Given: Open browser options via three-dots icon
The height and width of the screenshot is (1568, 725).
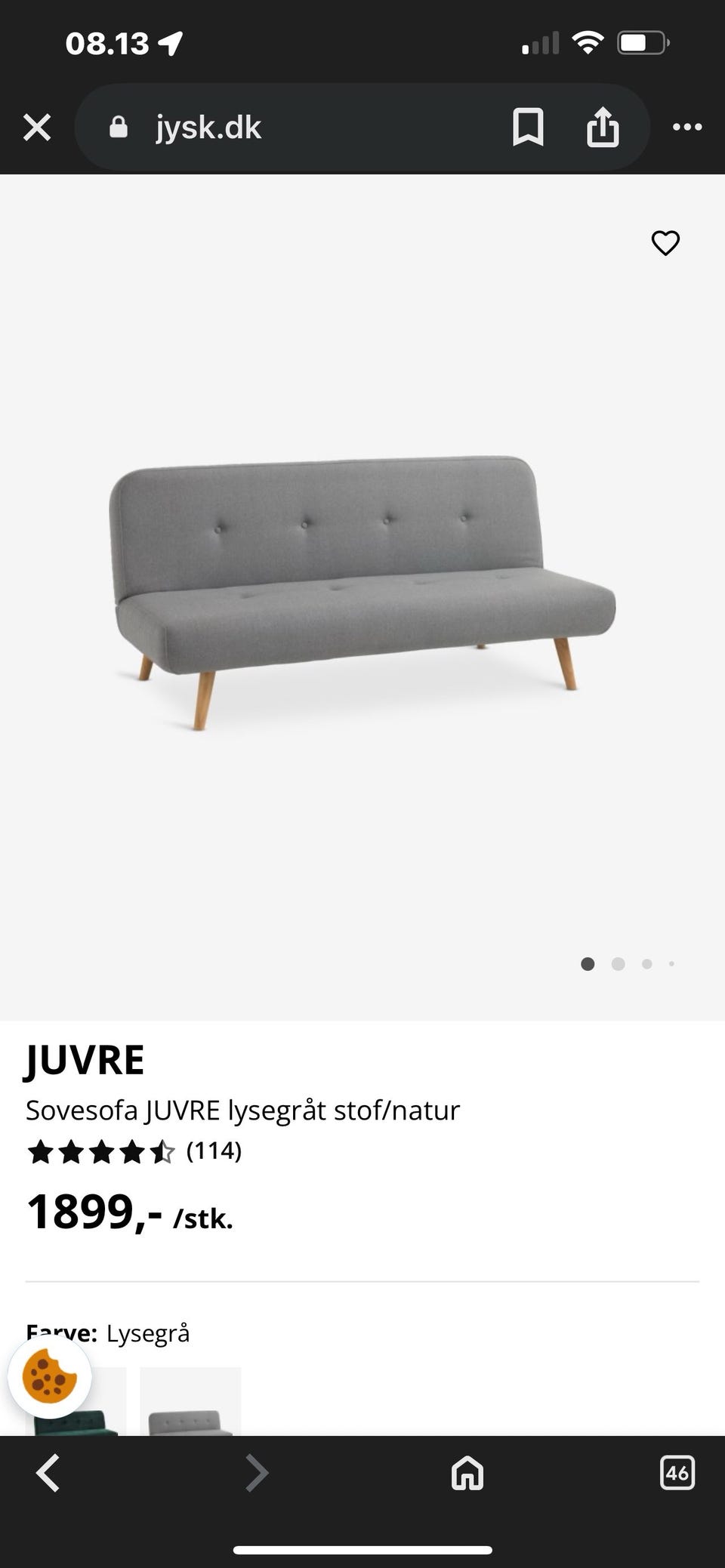Looking at the screenshot, I should click(687, 127).
